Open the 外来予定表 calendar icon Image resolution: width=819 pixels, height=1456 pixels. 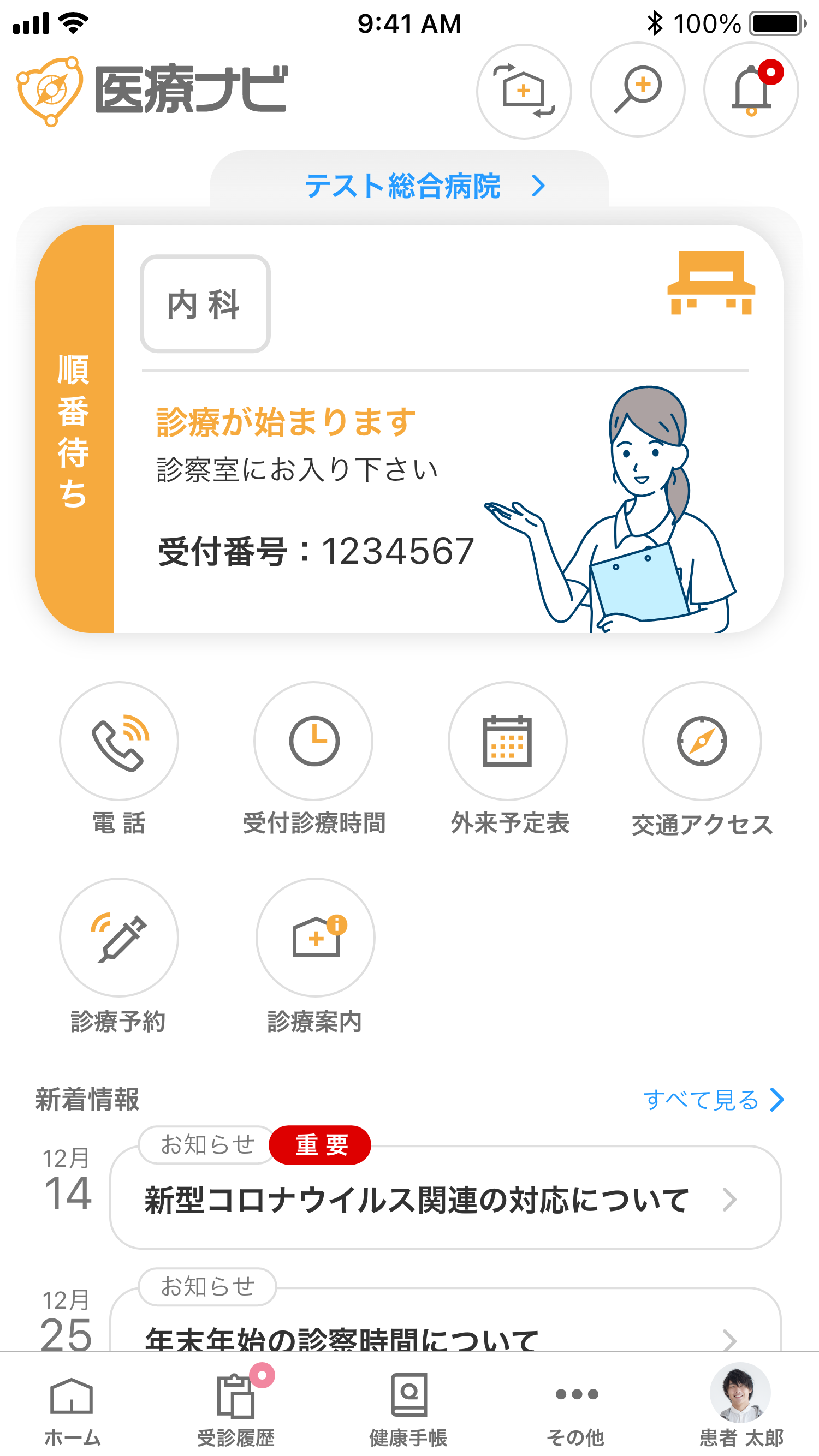[x=507, y=743]
